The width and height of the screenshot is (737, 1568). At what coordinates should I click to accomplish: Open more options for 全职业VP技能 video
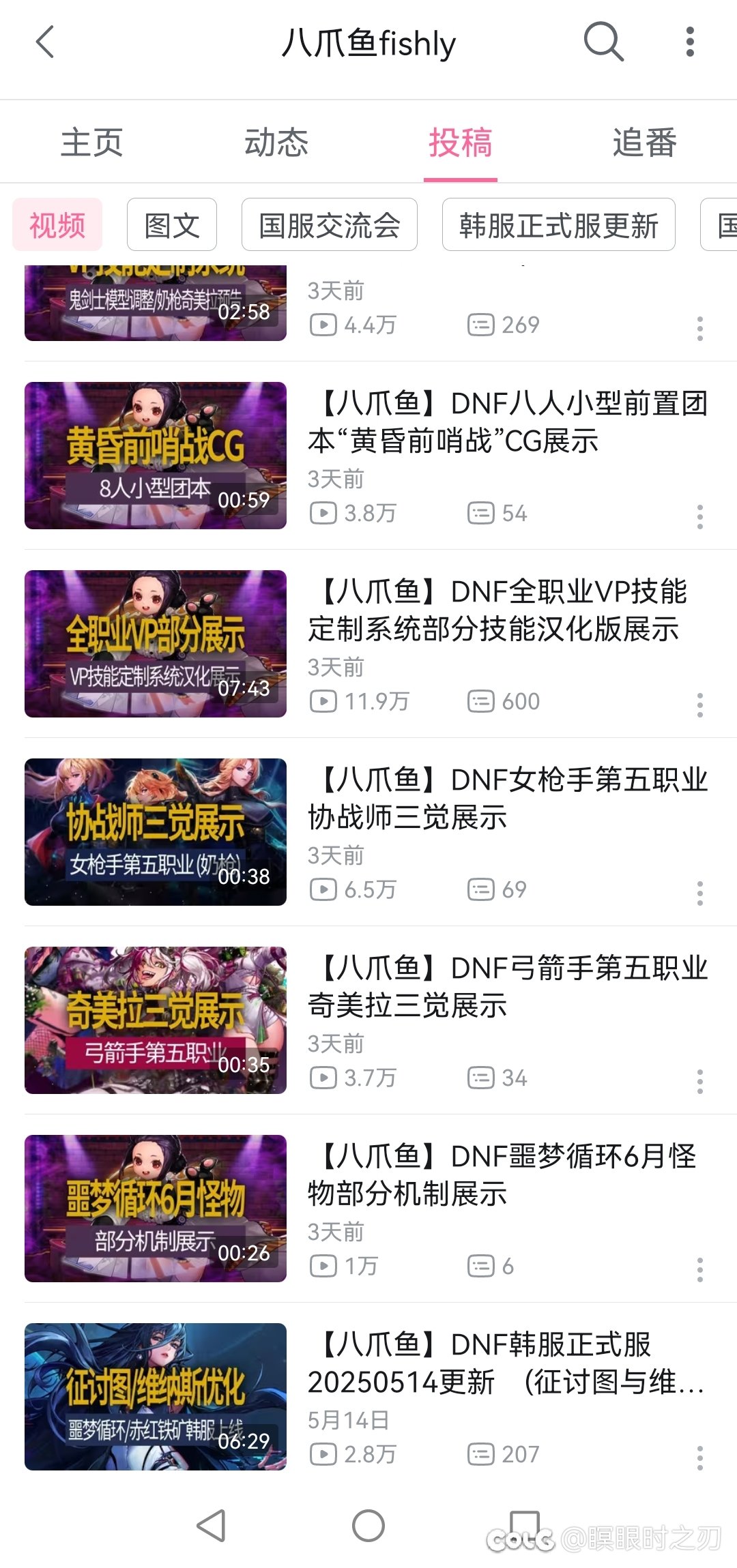(x=699, y=705)
